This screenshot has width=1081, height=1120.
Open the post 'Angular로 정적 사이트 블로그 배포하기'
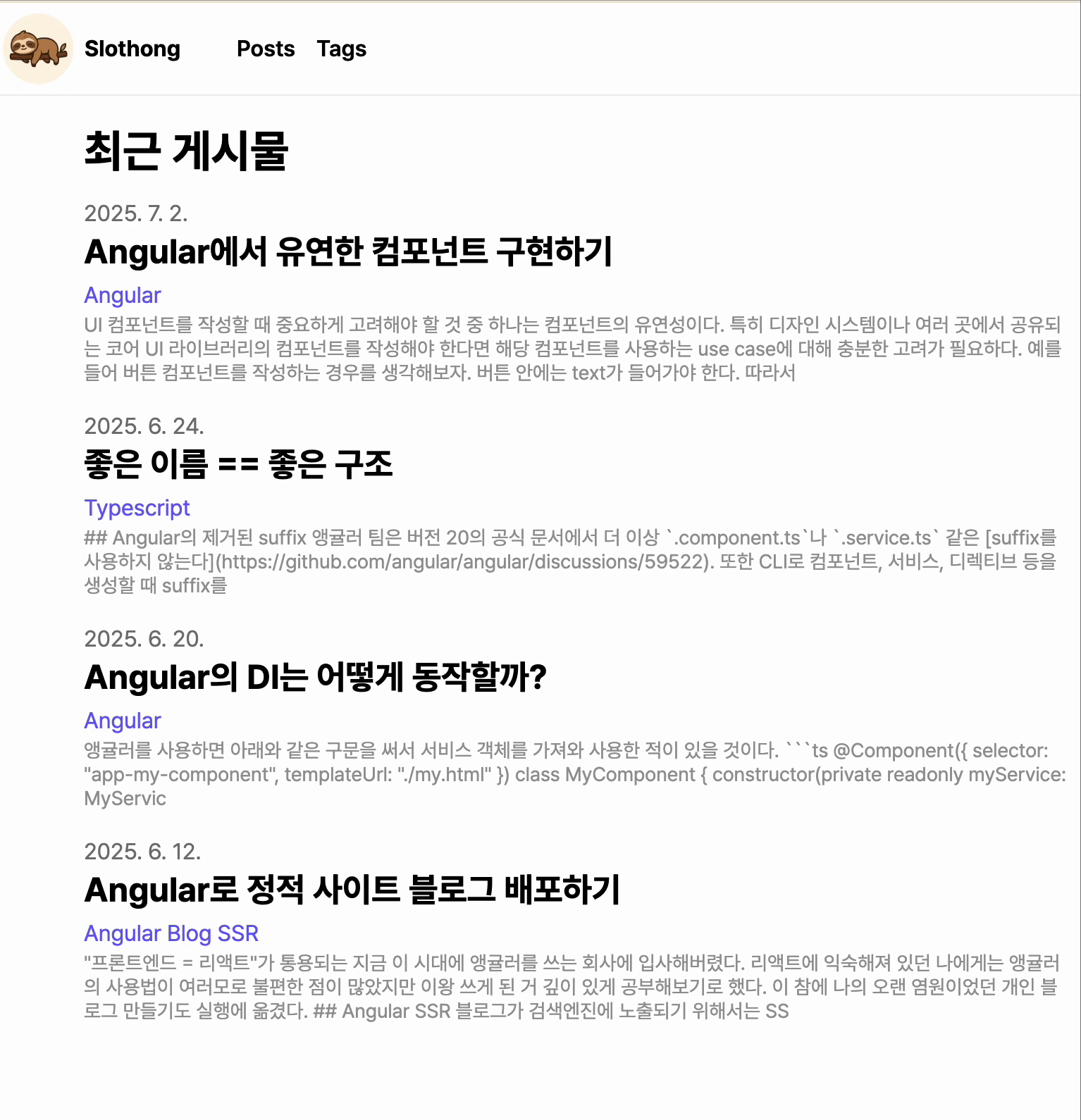(x=352, y=890)
